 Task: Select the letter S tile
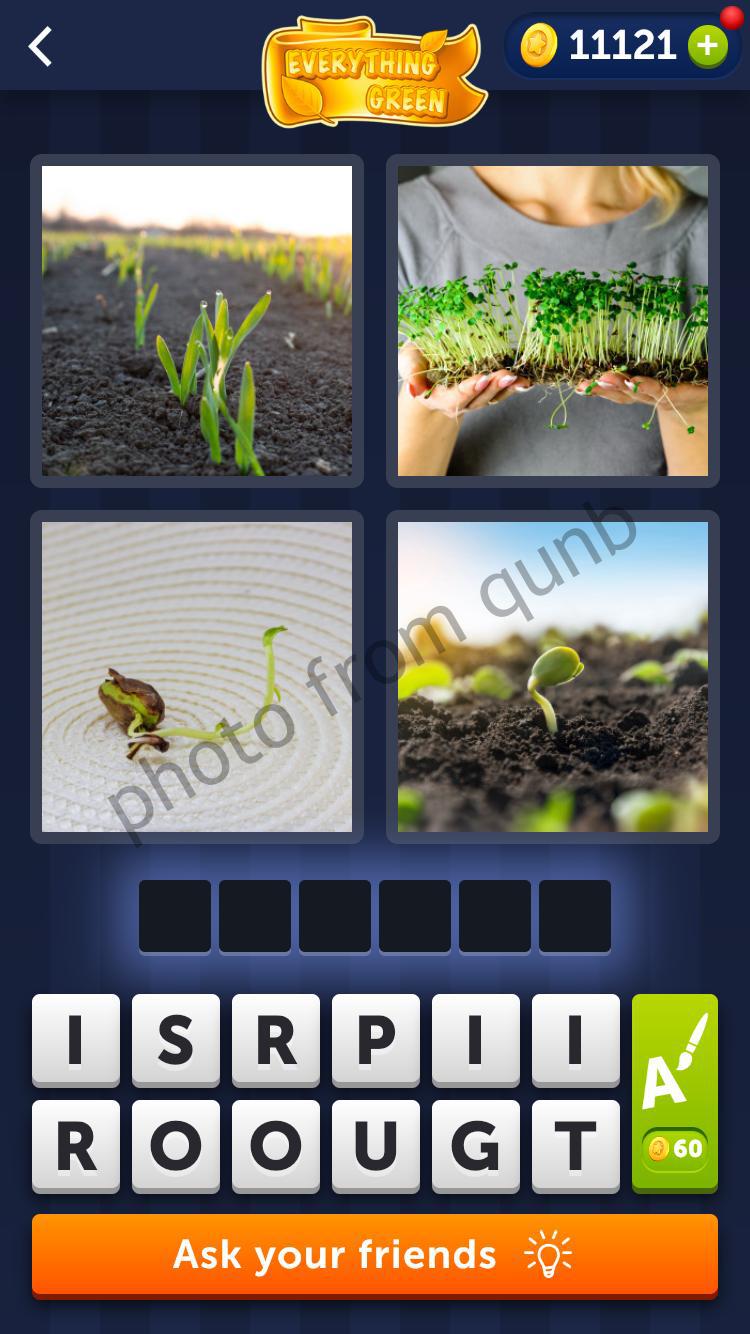176,1040
